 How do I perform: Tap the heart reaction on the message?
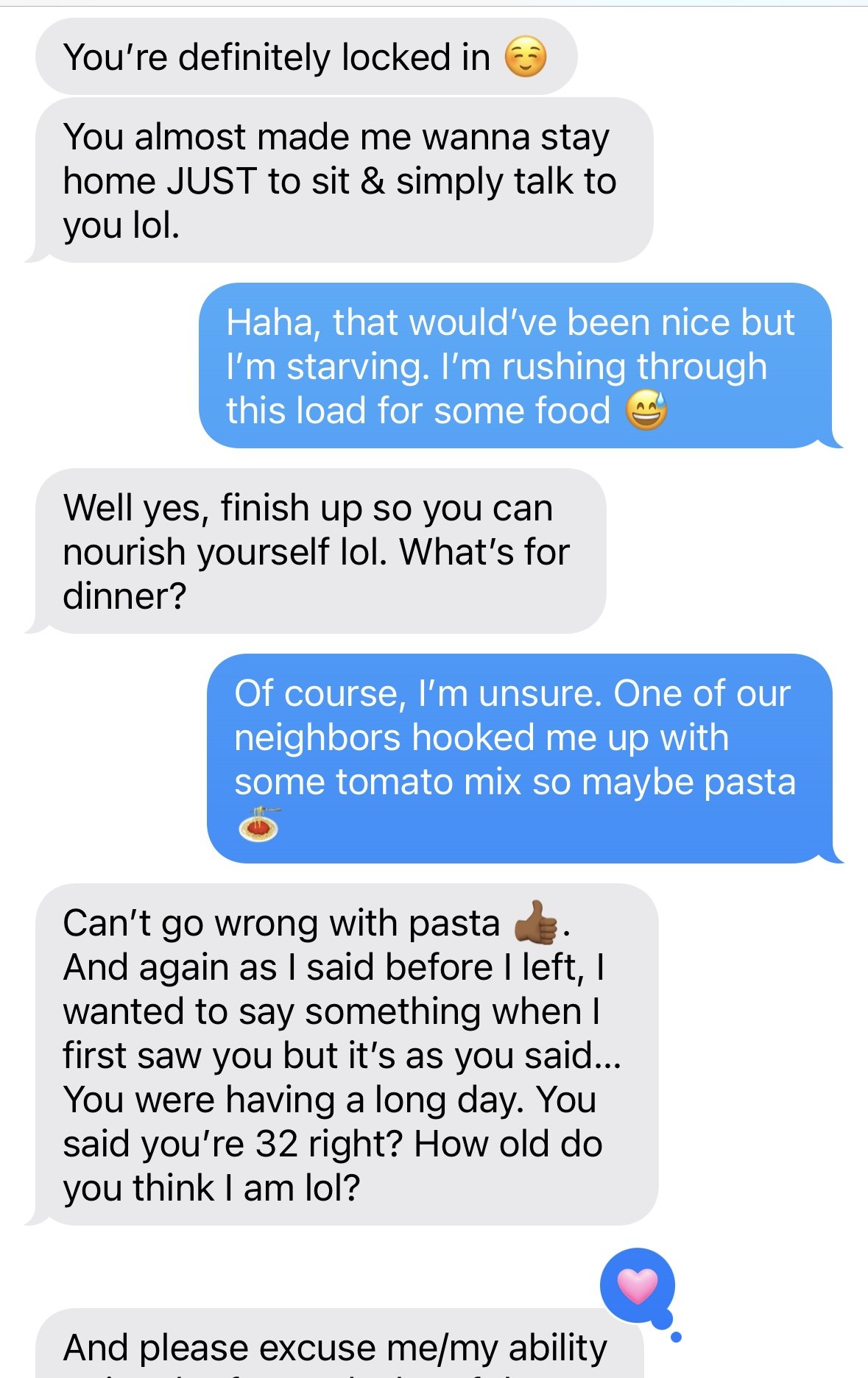tap(638, 1285)
